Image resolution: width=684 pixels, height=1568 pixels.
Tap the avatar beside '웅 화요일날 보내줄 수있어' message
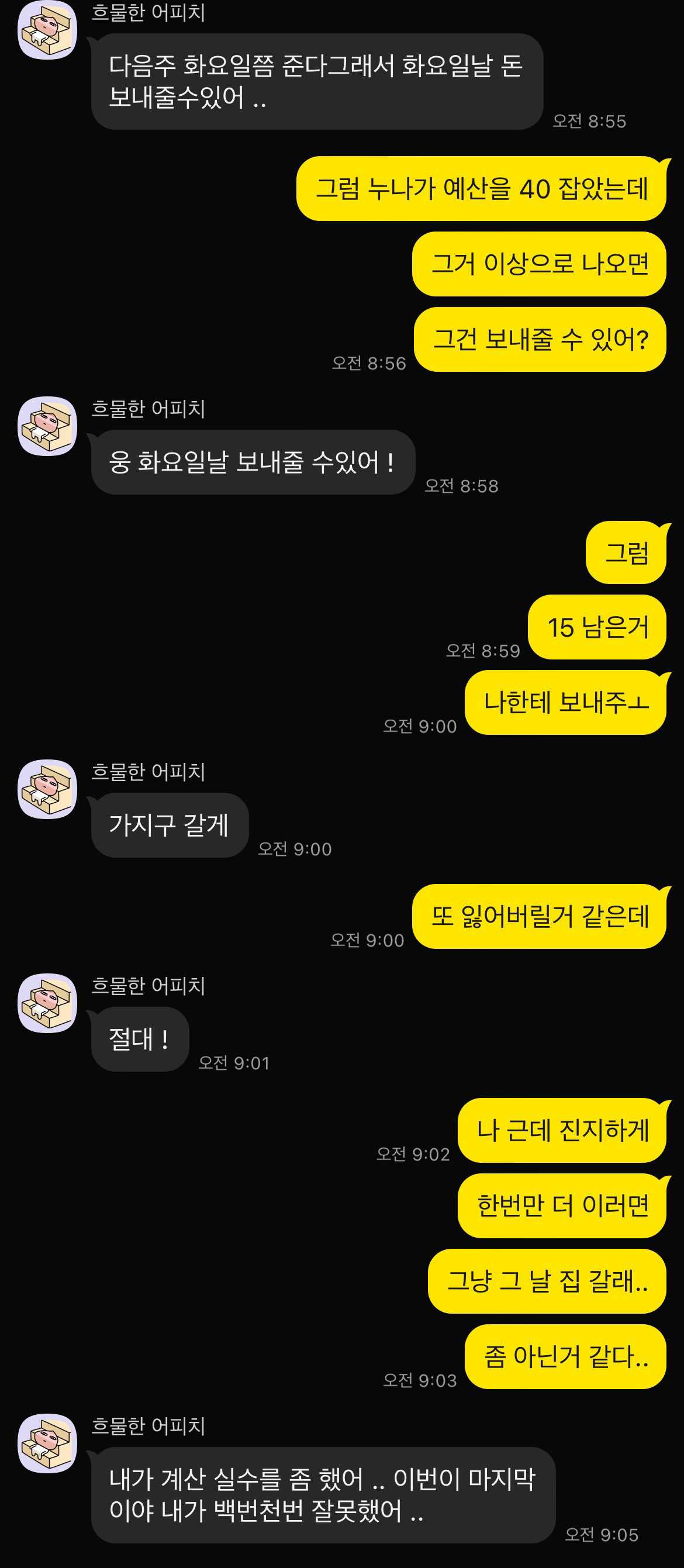pos(47,426)
